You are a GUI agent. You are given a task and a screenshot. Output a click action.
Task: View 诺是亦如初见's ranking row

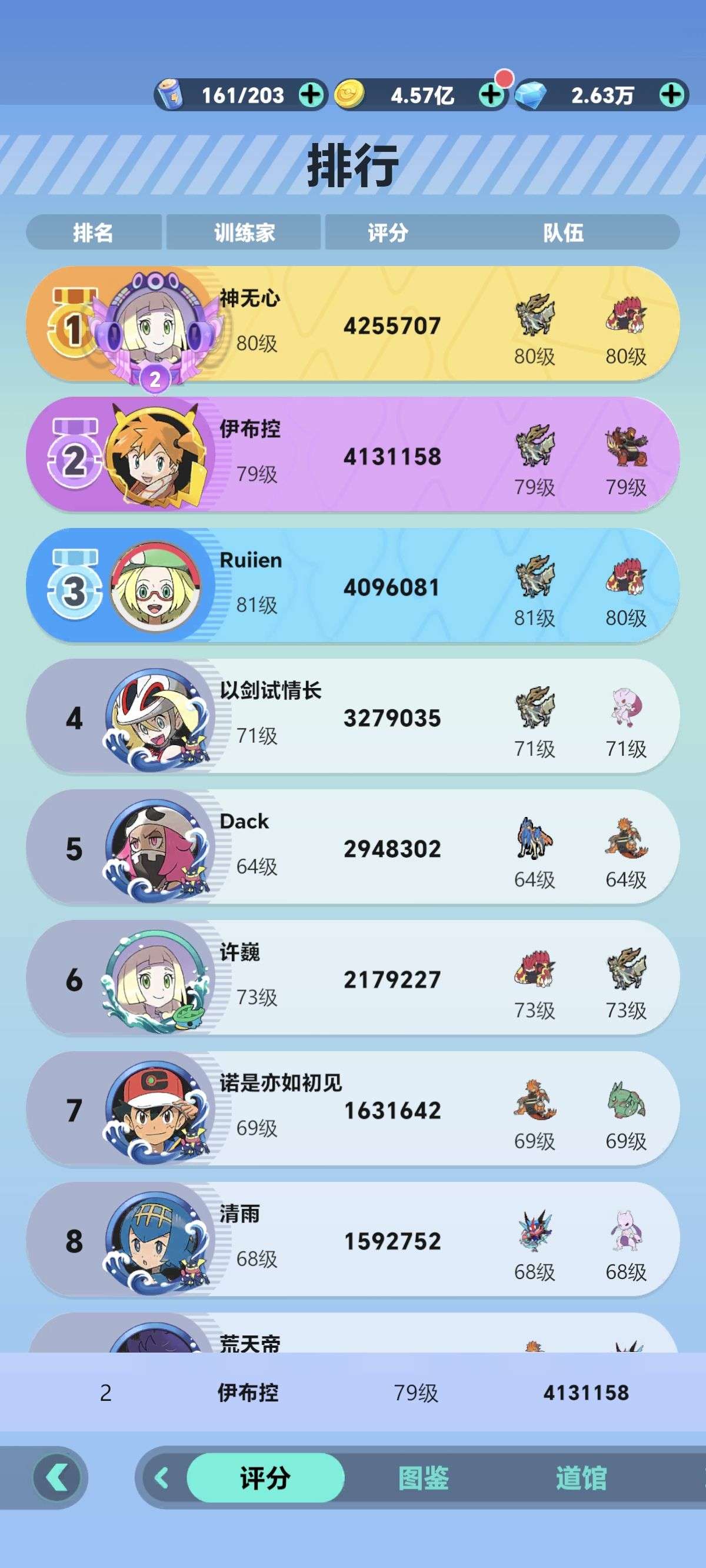pyautogui.click(x=353, y=1109)
